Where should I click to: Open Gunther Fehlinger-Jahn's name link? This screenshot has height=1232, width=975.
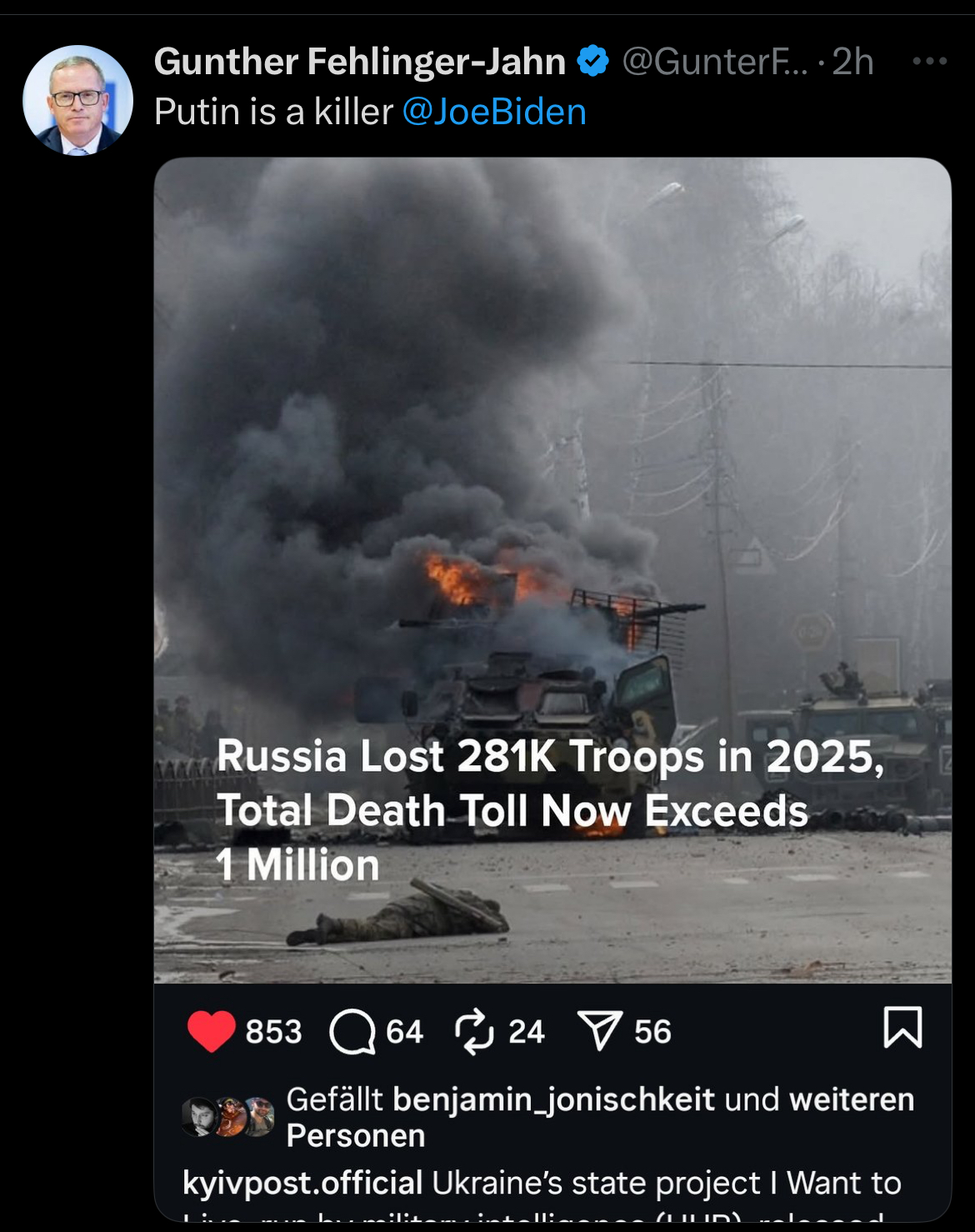[360, 62]
